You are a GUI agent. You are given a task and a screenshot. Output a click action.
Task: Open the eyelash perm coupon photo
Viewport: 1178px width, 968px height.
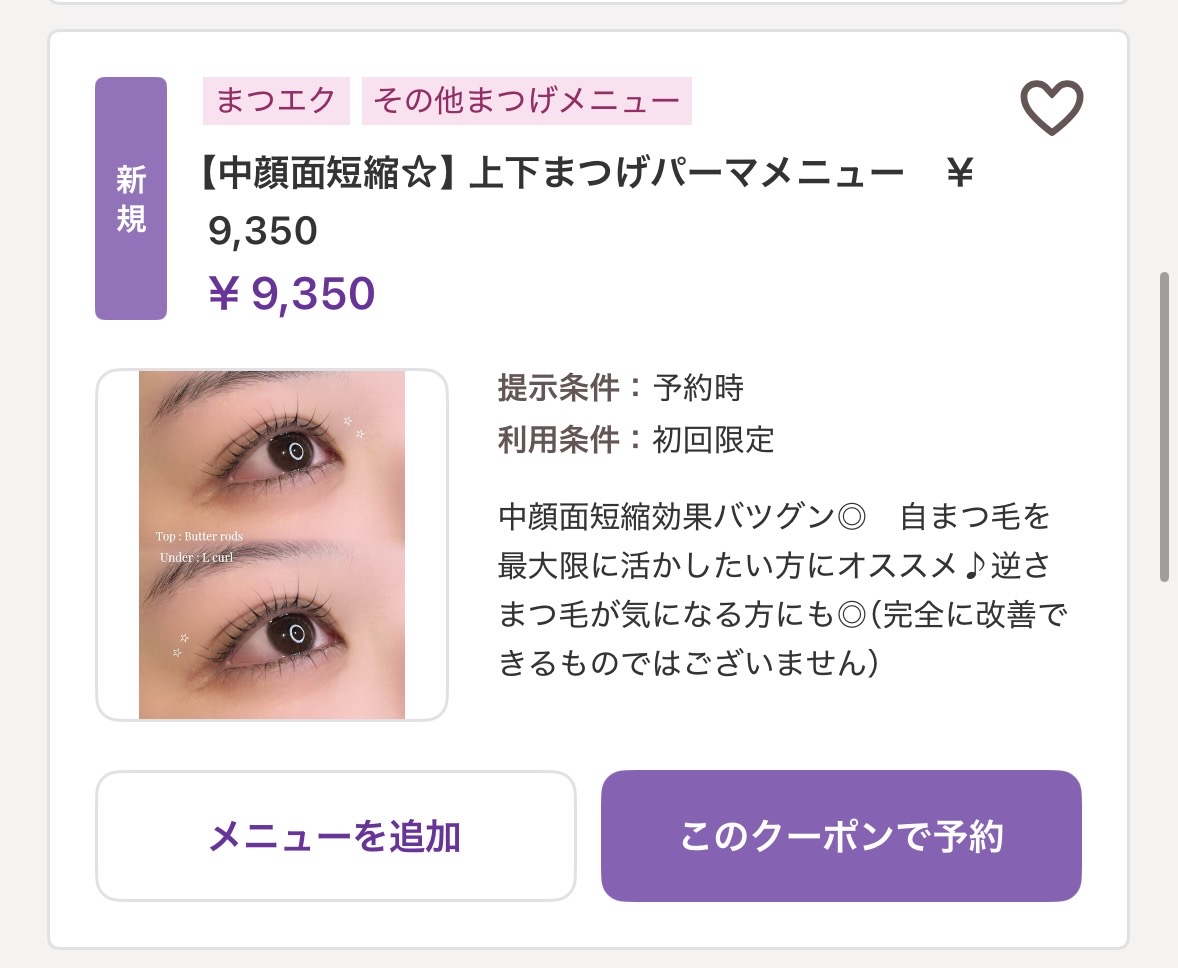pos(272,545)
